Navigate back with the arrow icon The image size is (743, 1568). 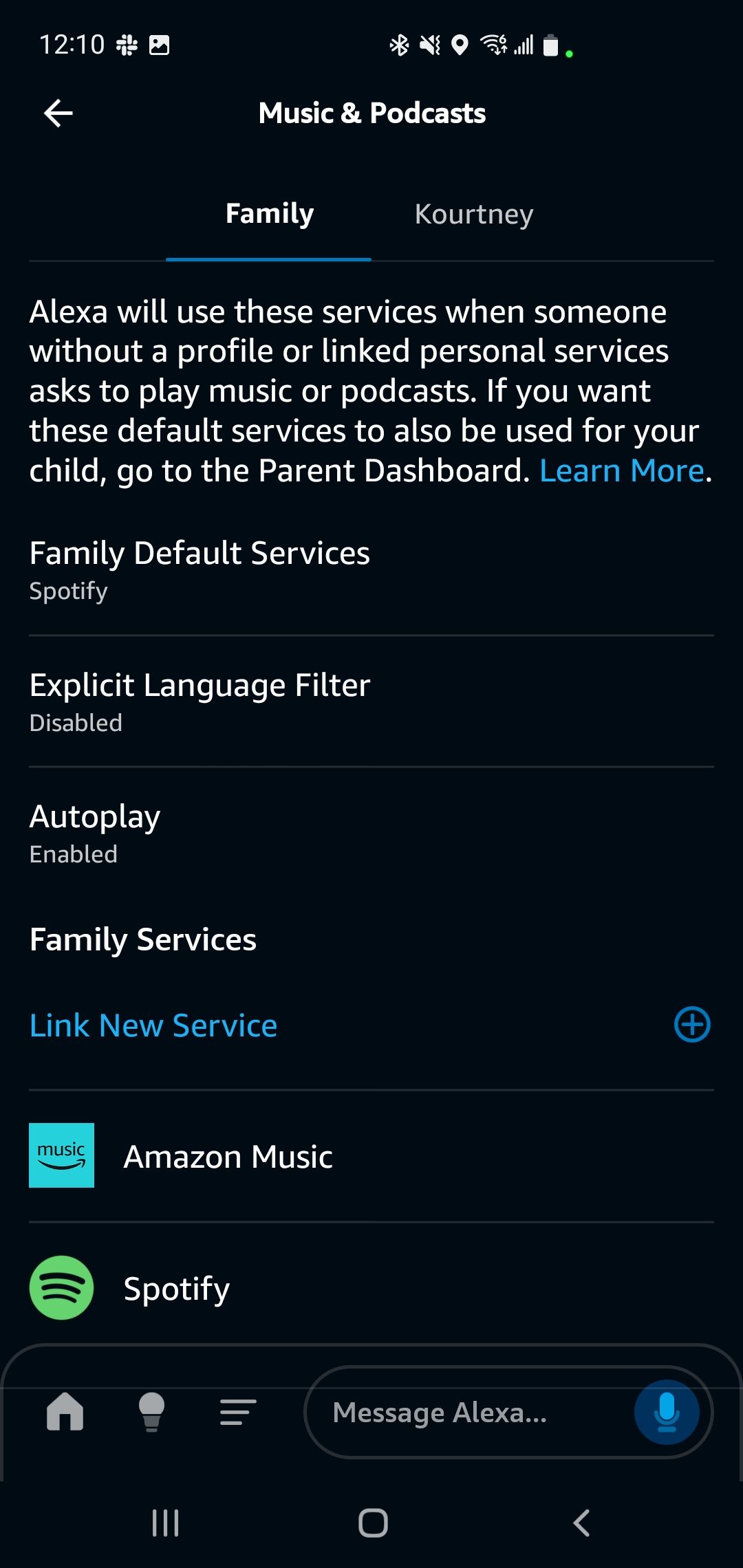click(x=58, y=113)
